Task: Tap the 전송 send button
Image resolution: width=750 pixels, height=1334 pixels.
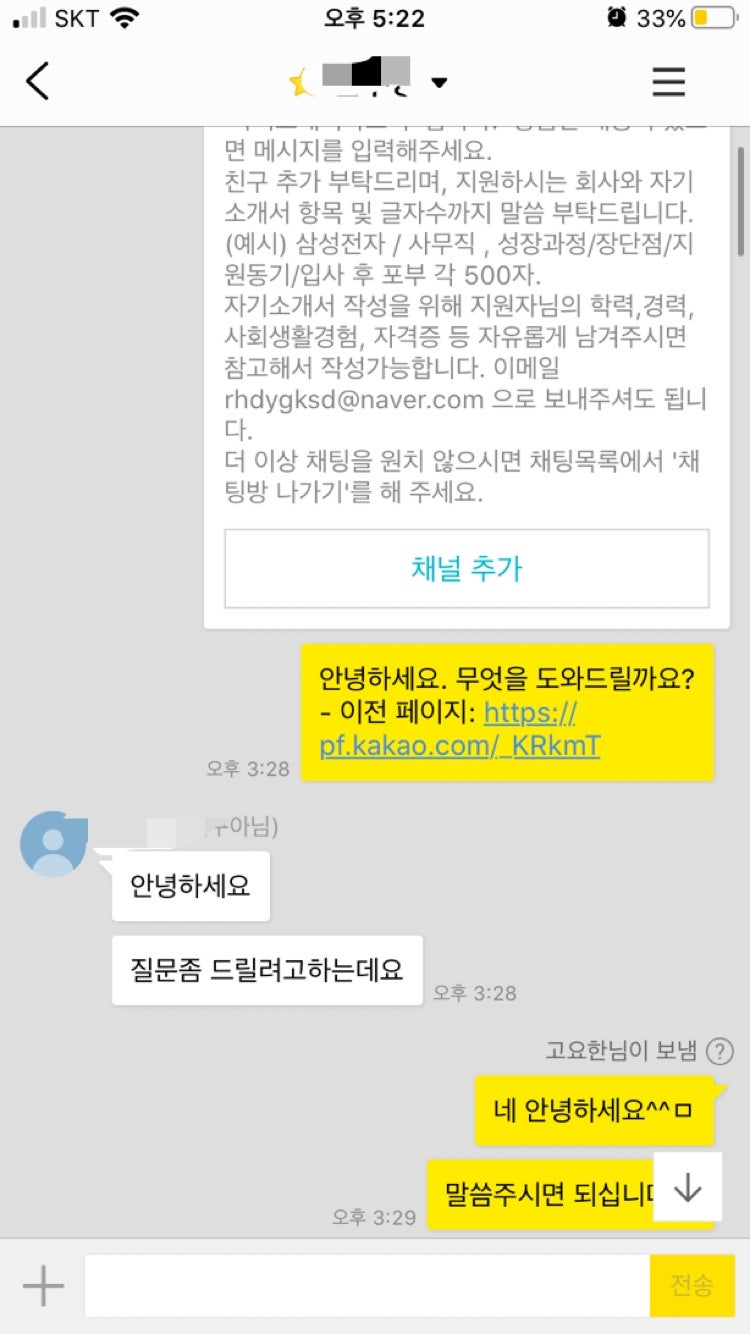Action: tap(692, 1285)
